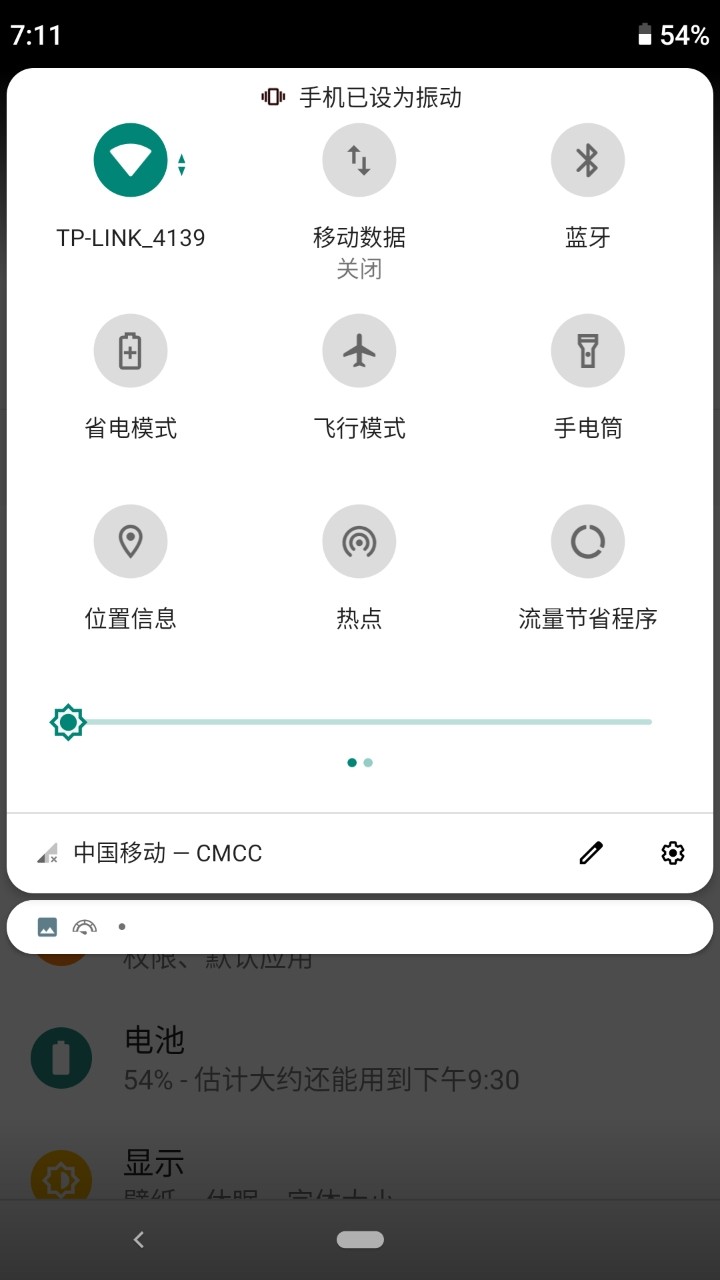Activate the 热点 hotspot tile

pyautogui.click(x=359, y=540)
